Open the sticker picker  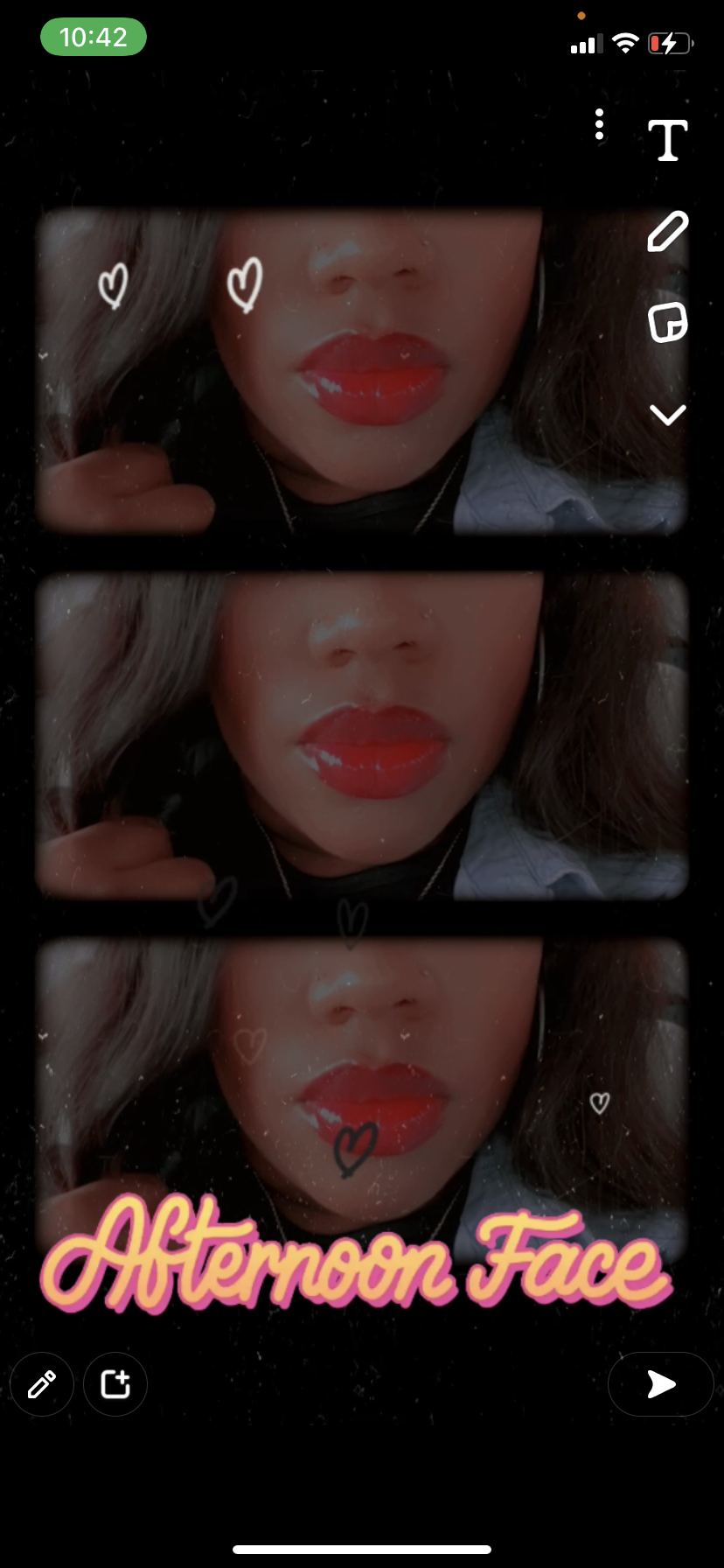coord(668,323)
